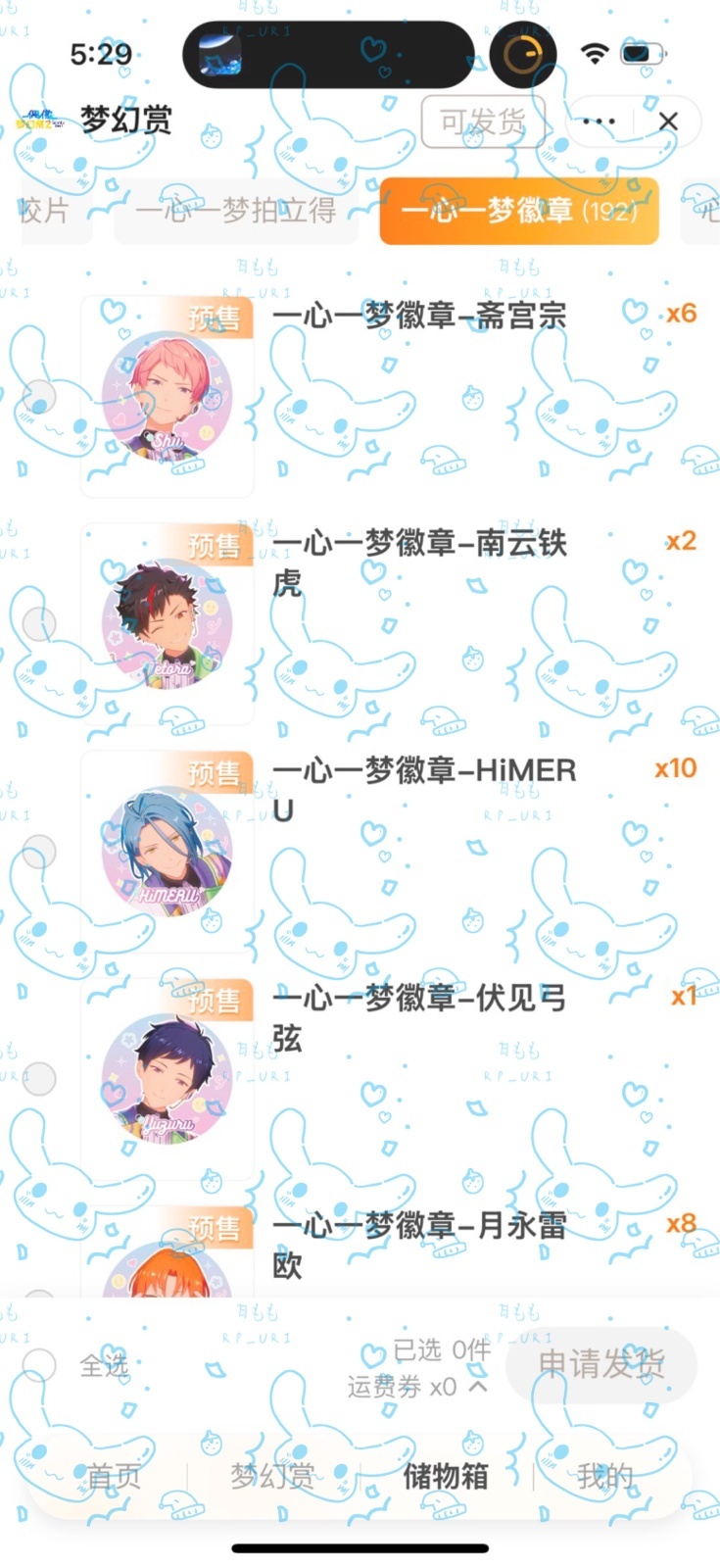720x1568 pixels.
Task: Tap the 可发货 filter button
Action: tap(482, 122)
